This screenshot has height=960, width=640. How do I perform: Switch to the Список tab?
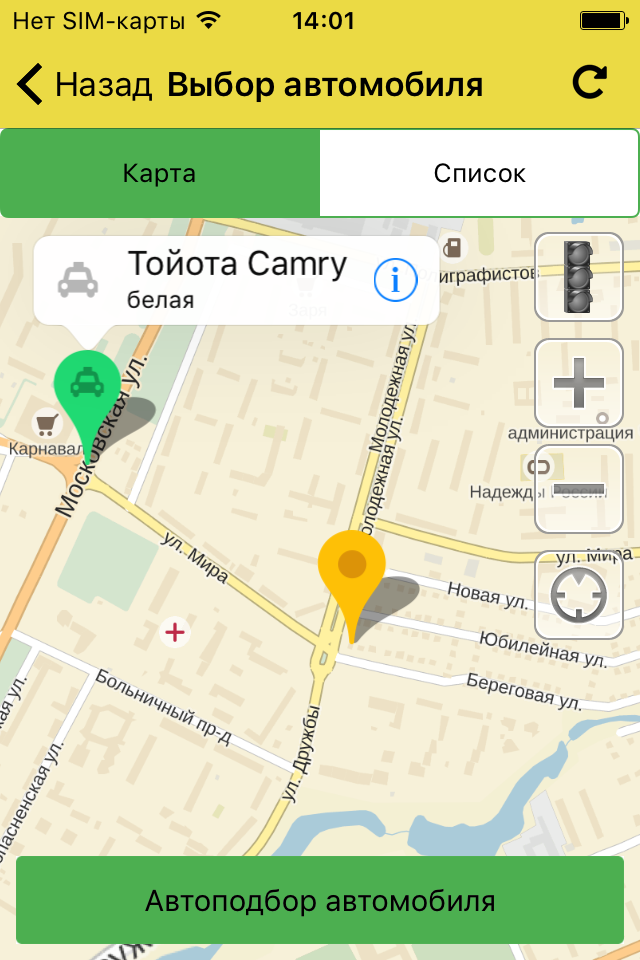[x=479, y=173]
